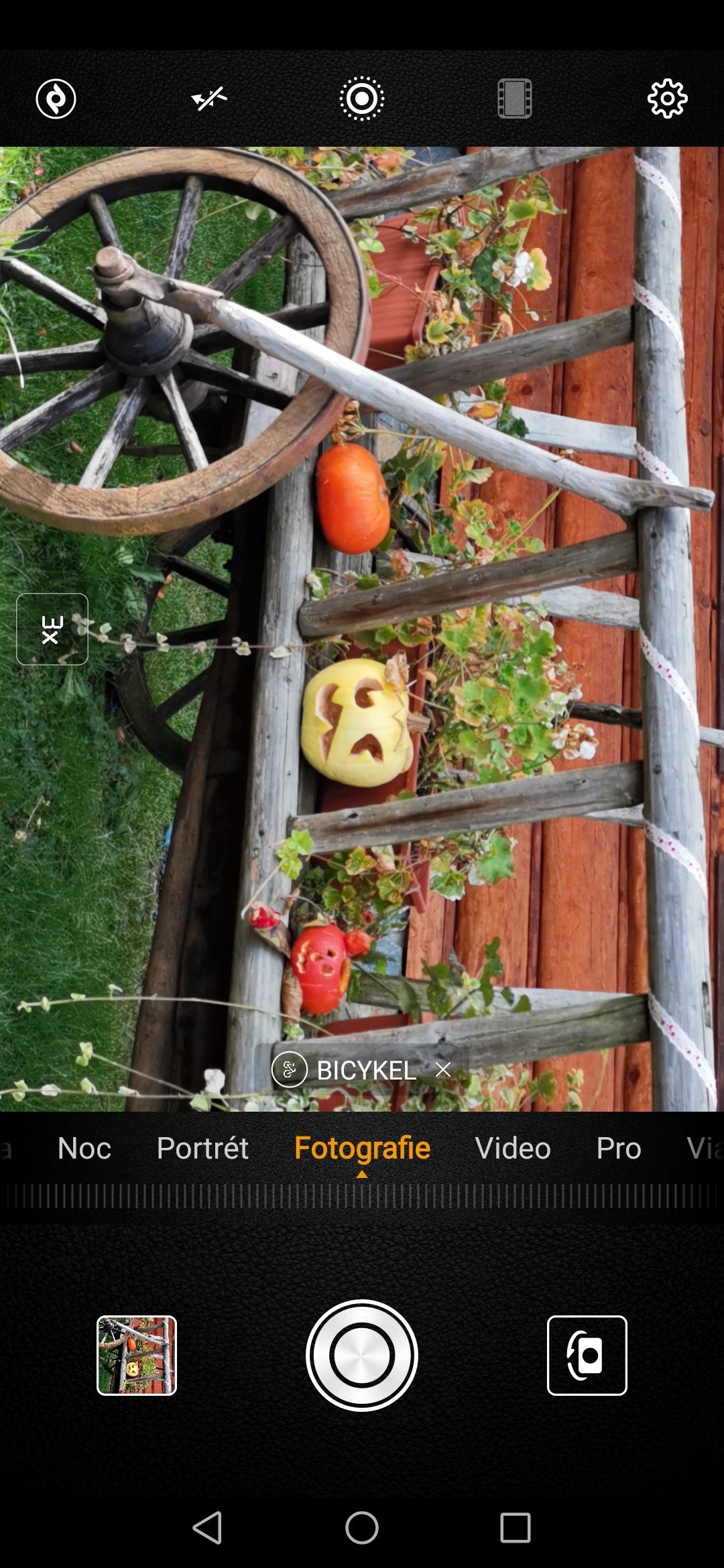The height and width of the screenshot is (1568, 724).
Task: Open the filter effects icon
Action: (515, 99)
